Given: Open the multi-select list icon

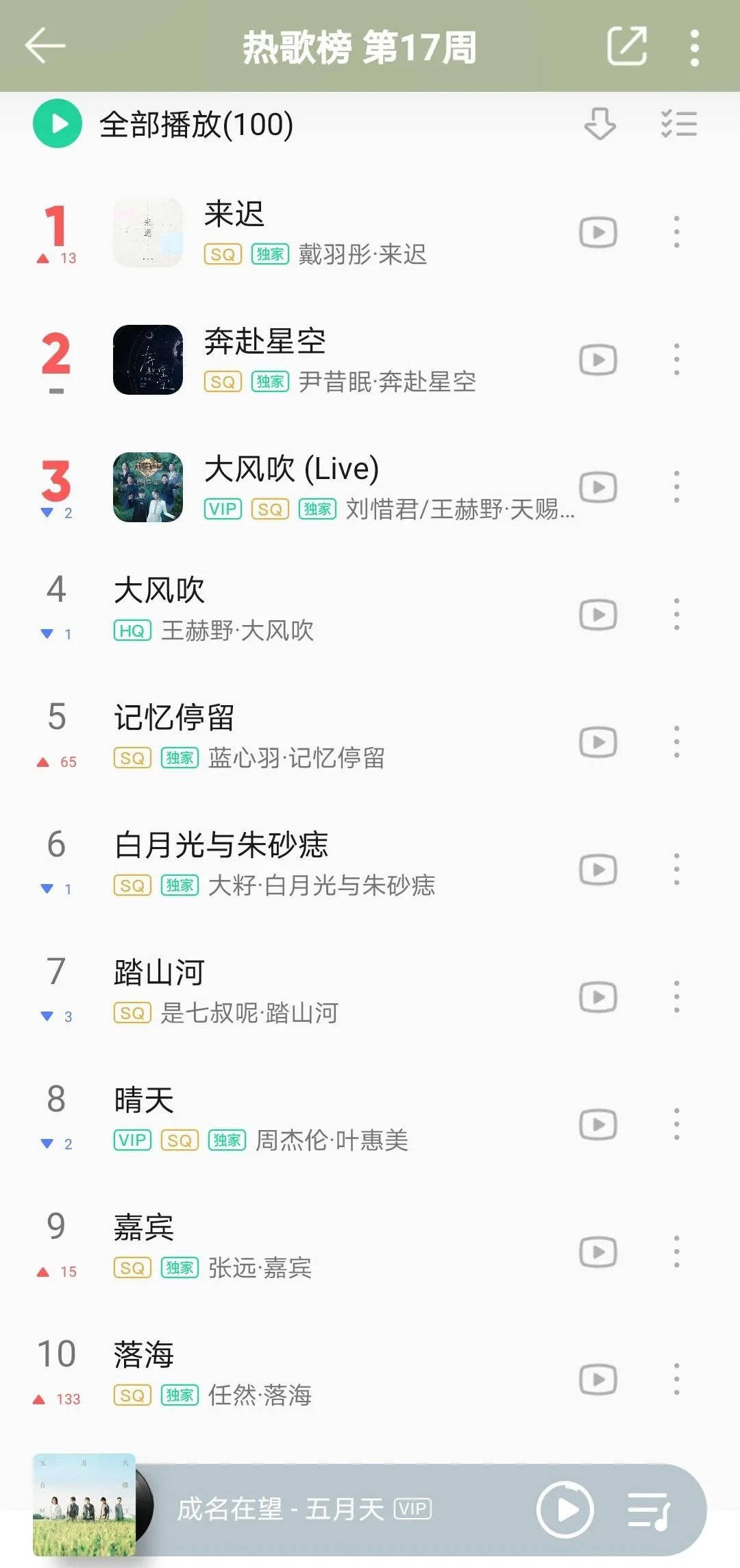Looking at the screenshot, I should (678, 124).
